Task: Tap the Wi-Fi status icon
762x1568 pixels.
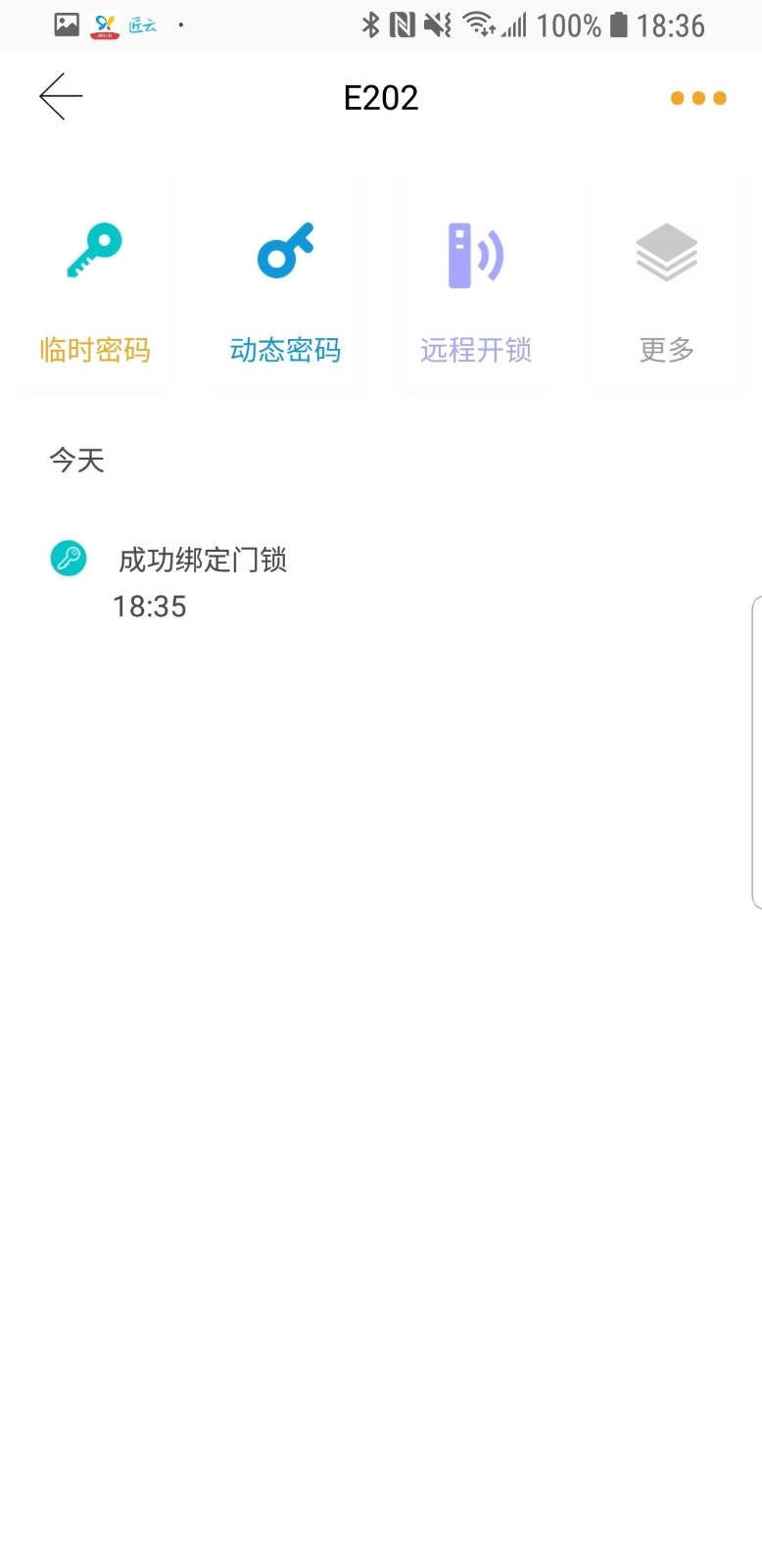Action: coord(481,24)
